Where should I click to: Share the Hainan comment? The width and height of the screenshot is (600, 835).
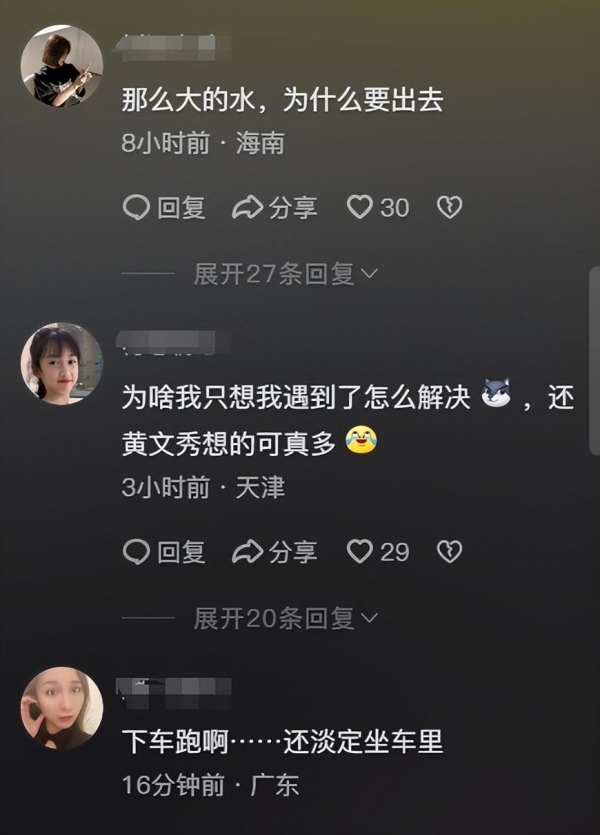(x=274, y=207)
